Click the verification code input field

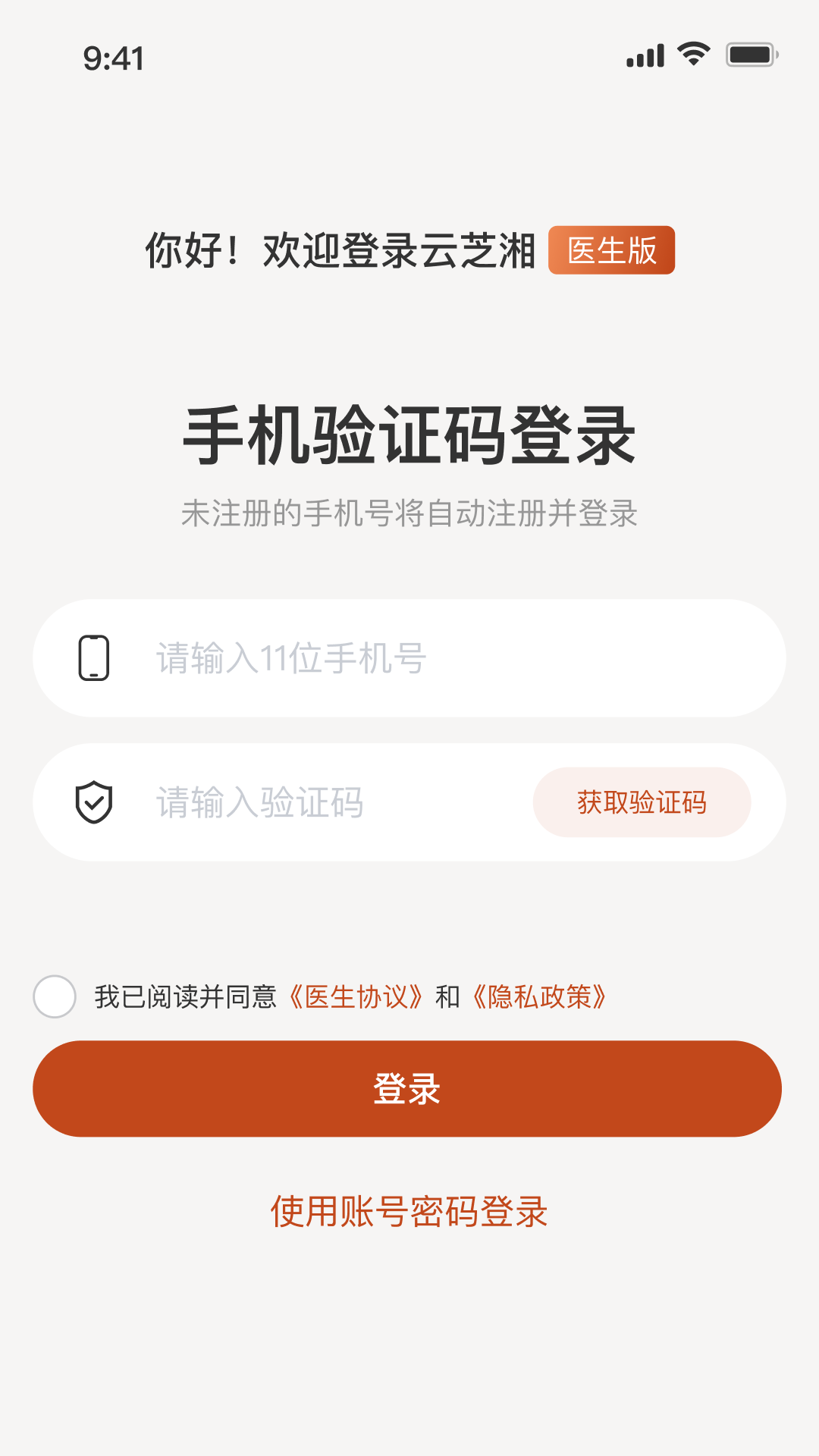point(303,802)
